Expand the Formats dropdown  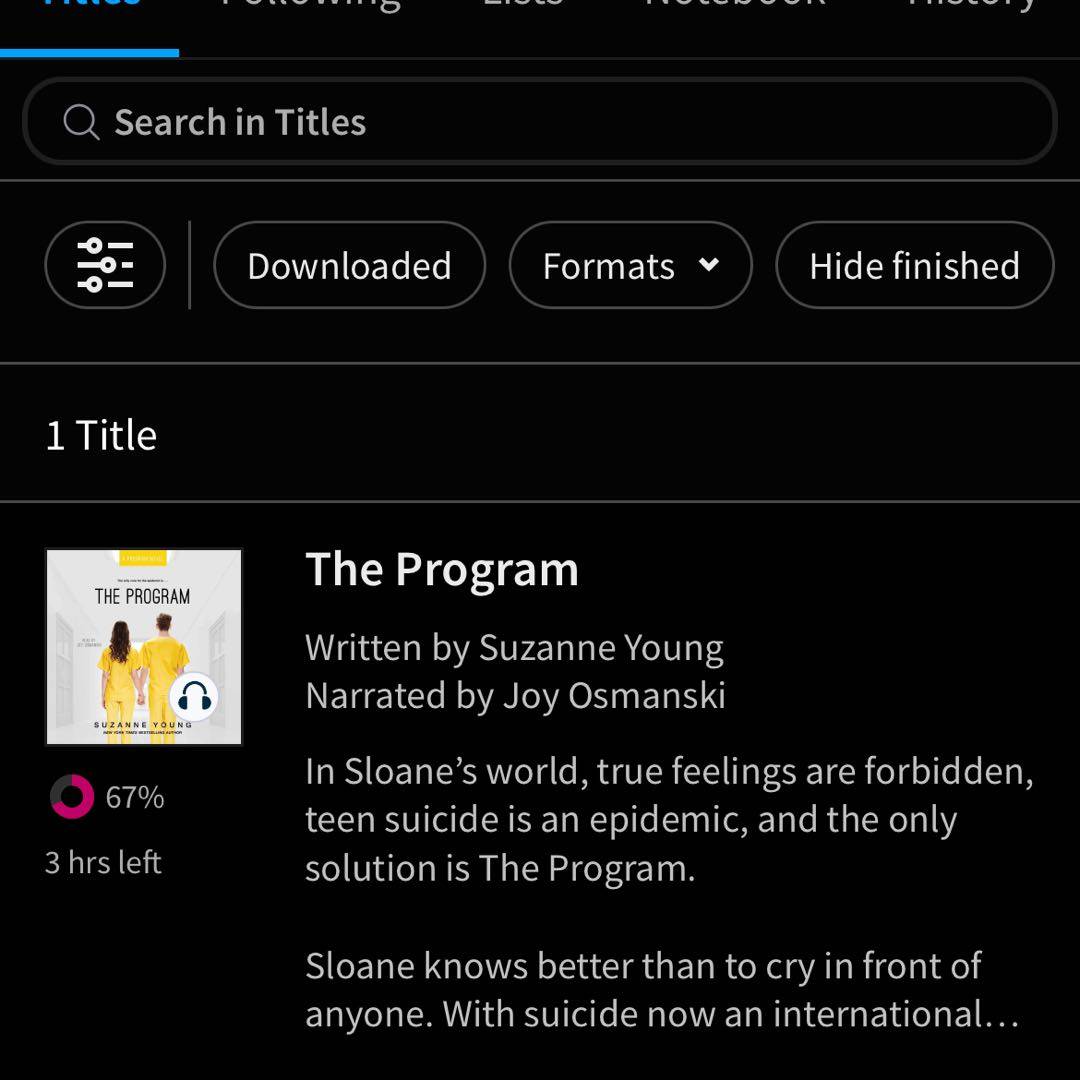coord(630,266)
